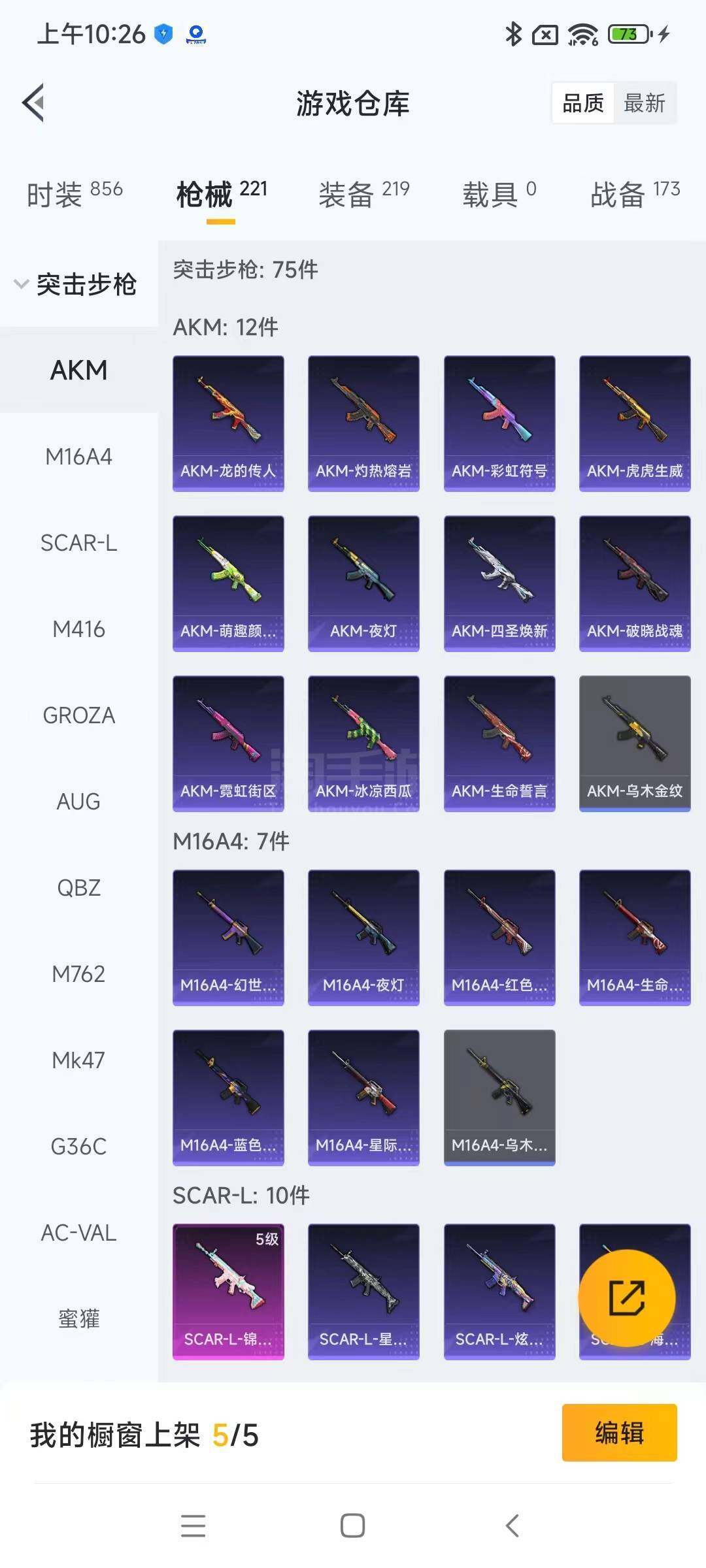Open the M16A4-夜灯 skin

pos(363,937)
